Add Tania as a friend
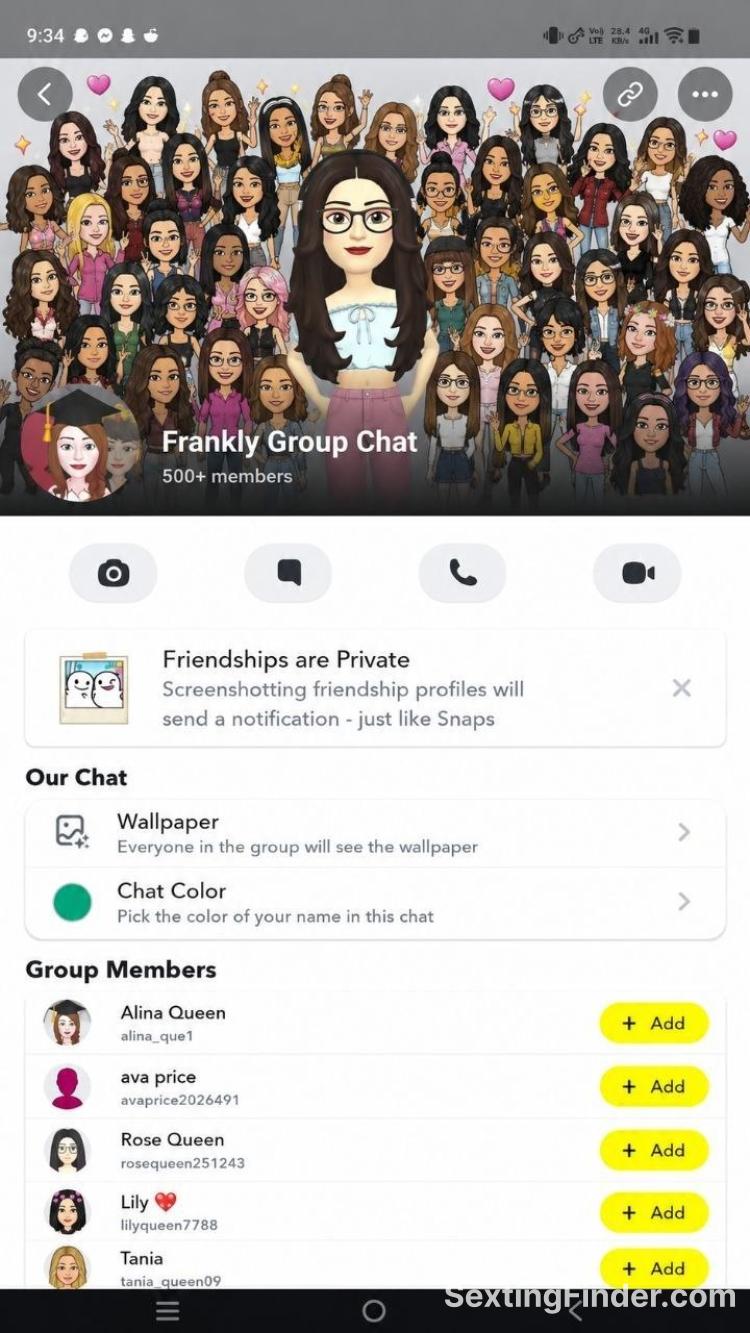The width and height of the screenshot is (750, 1333). pyautogui.click(x=654, y=1268)
